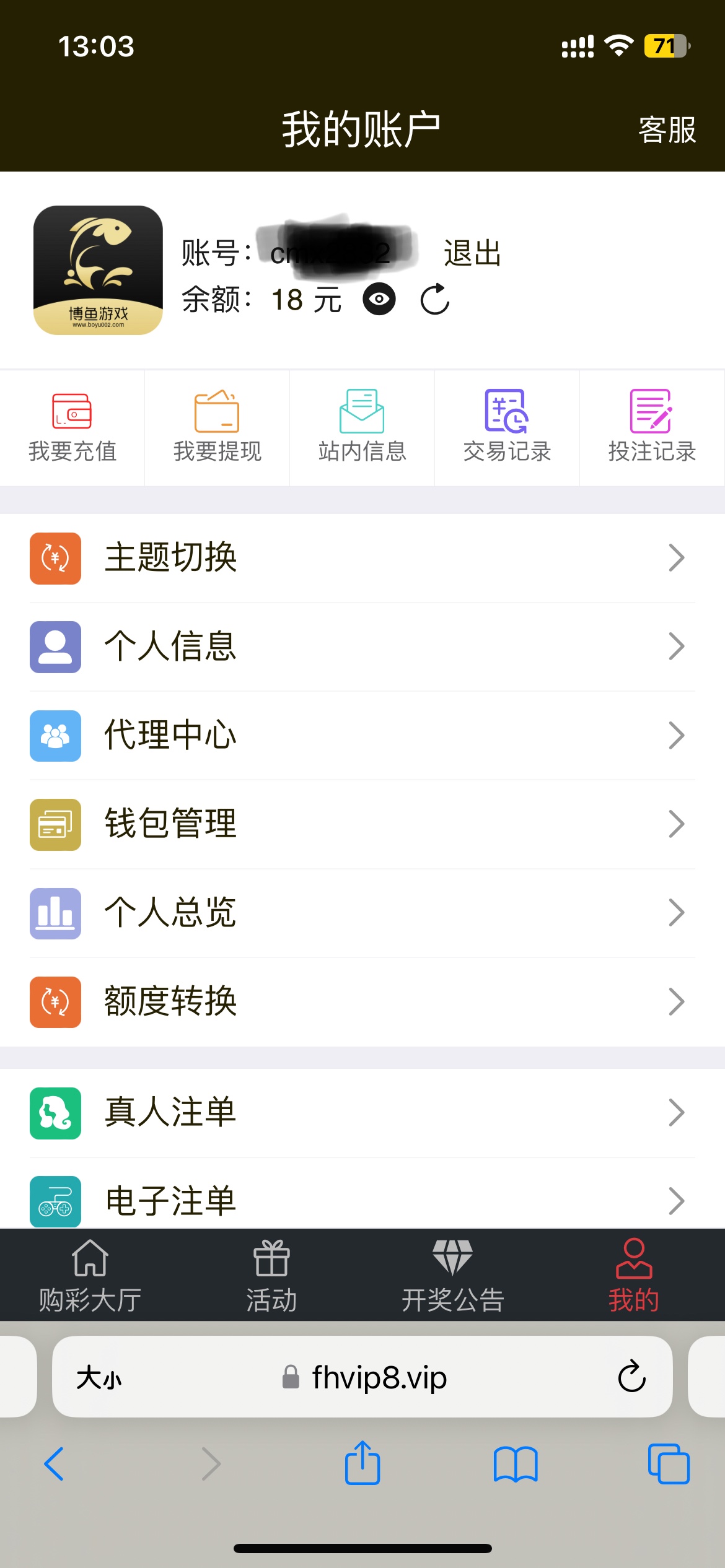Open 个人总览 row
725x1568 pixels.
click(362, 913)
